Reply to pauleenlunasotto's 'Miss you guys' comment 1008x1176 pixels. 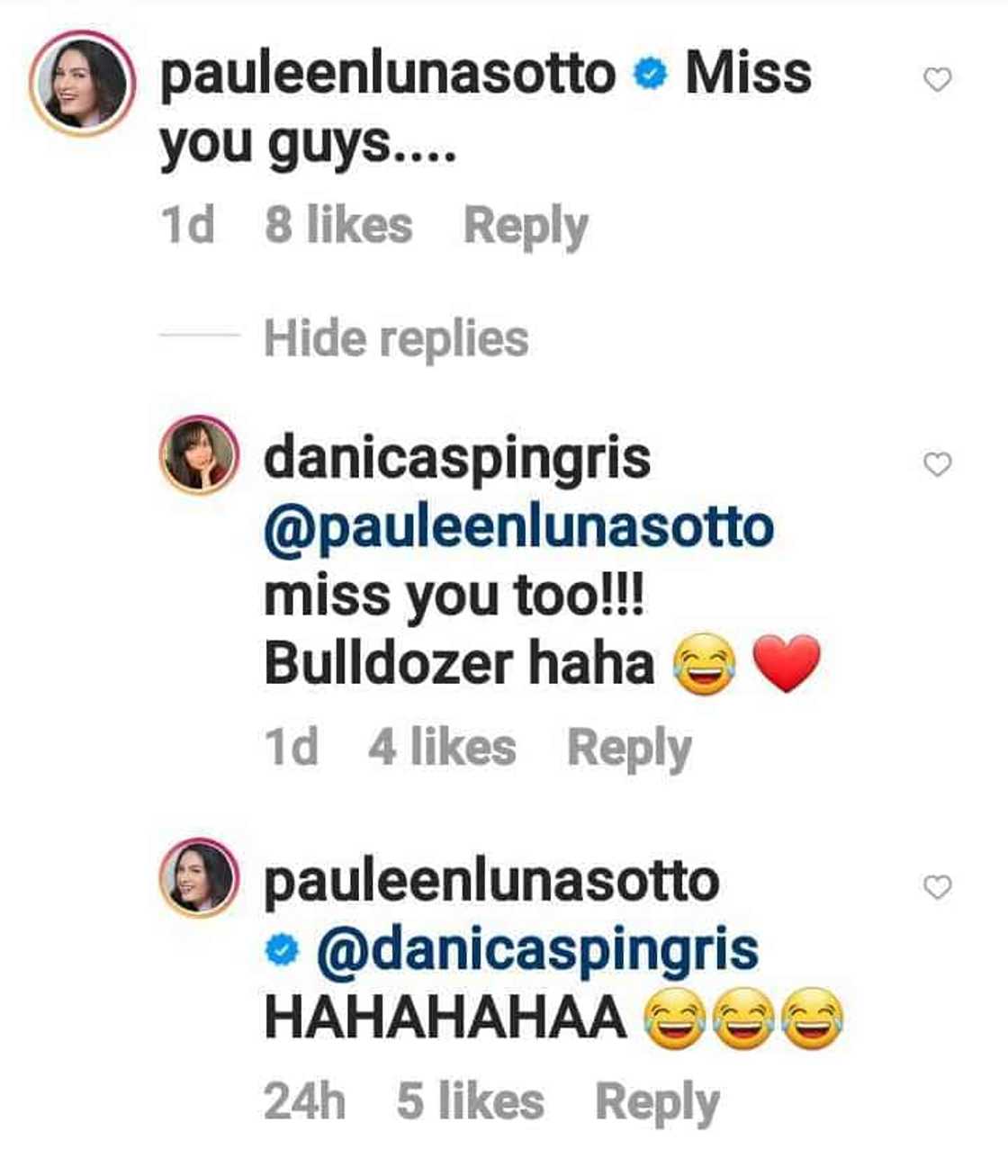coord(526,226)
